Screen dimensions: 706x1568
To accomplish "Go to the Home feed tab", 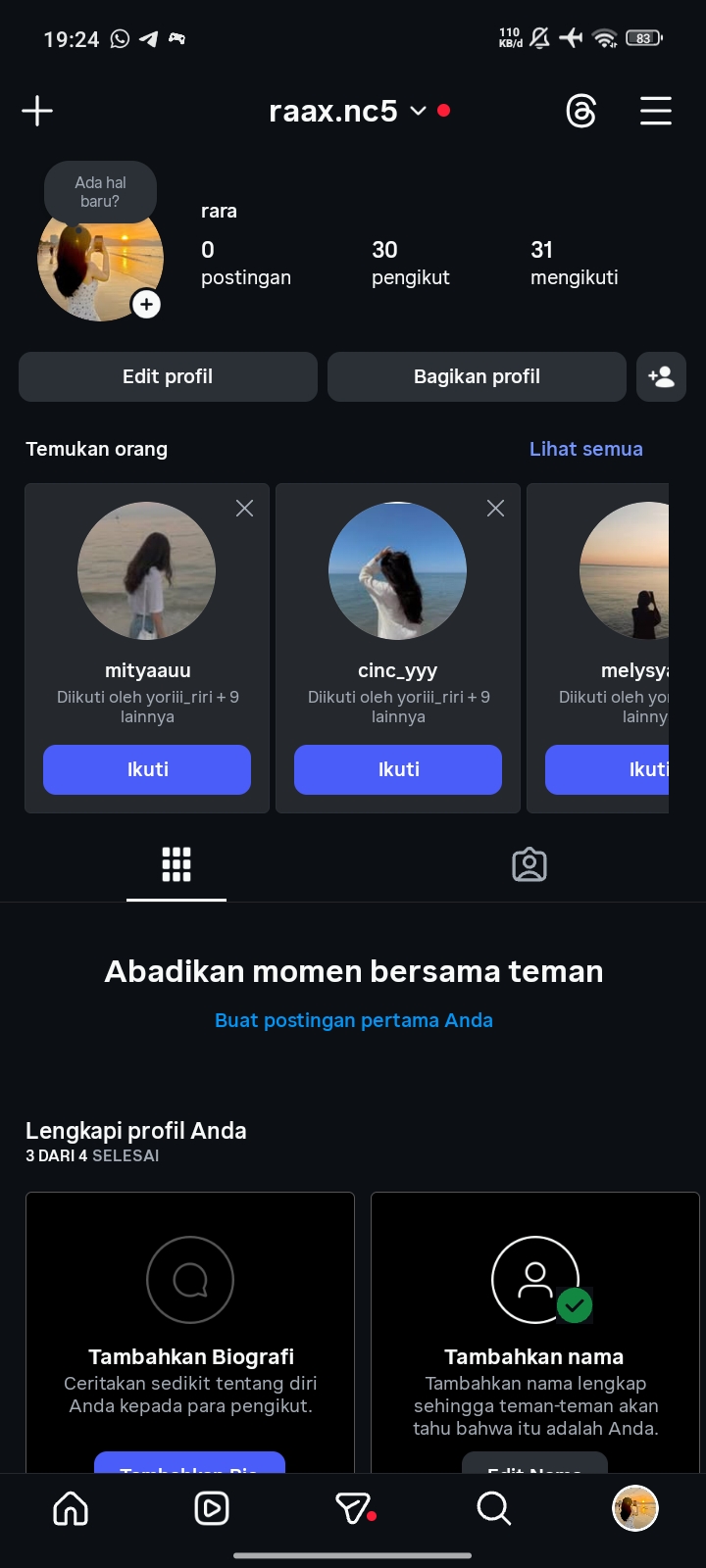I will 71,1508.
